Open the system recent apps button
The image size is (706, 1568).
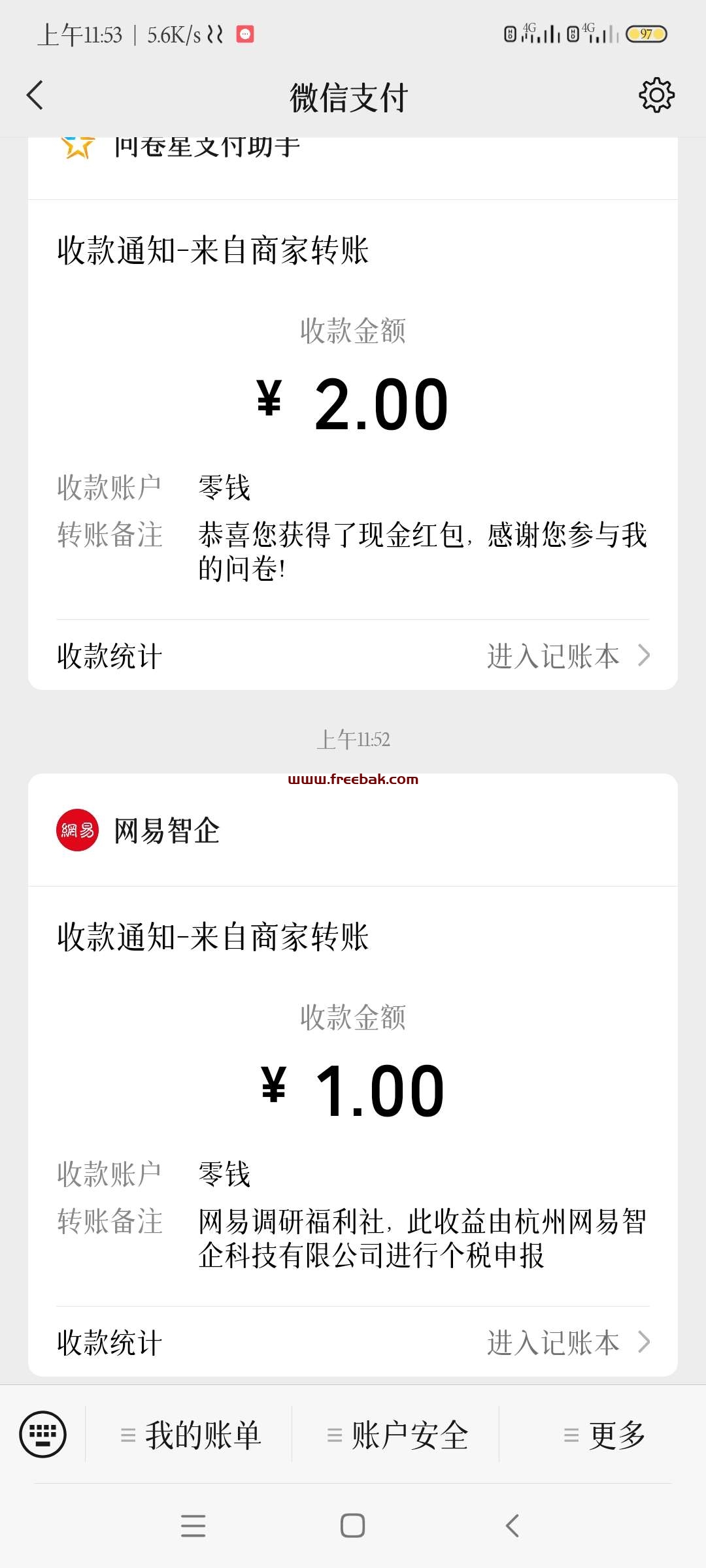coord(193,1526)
